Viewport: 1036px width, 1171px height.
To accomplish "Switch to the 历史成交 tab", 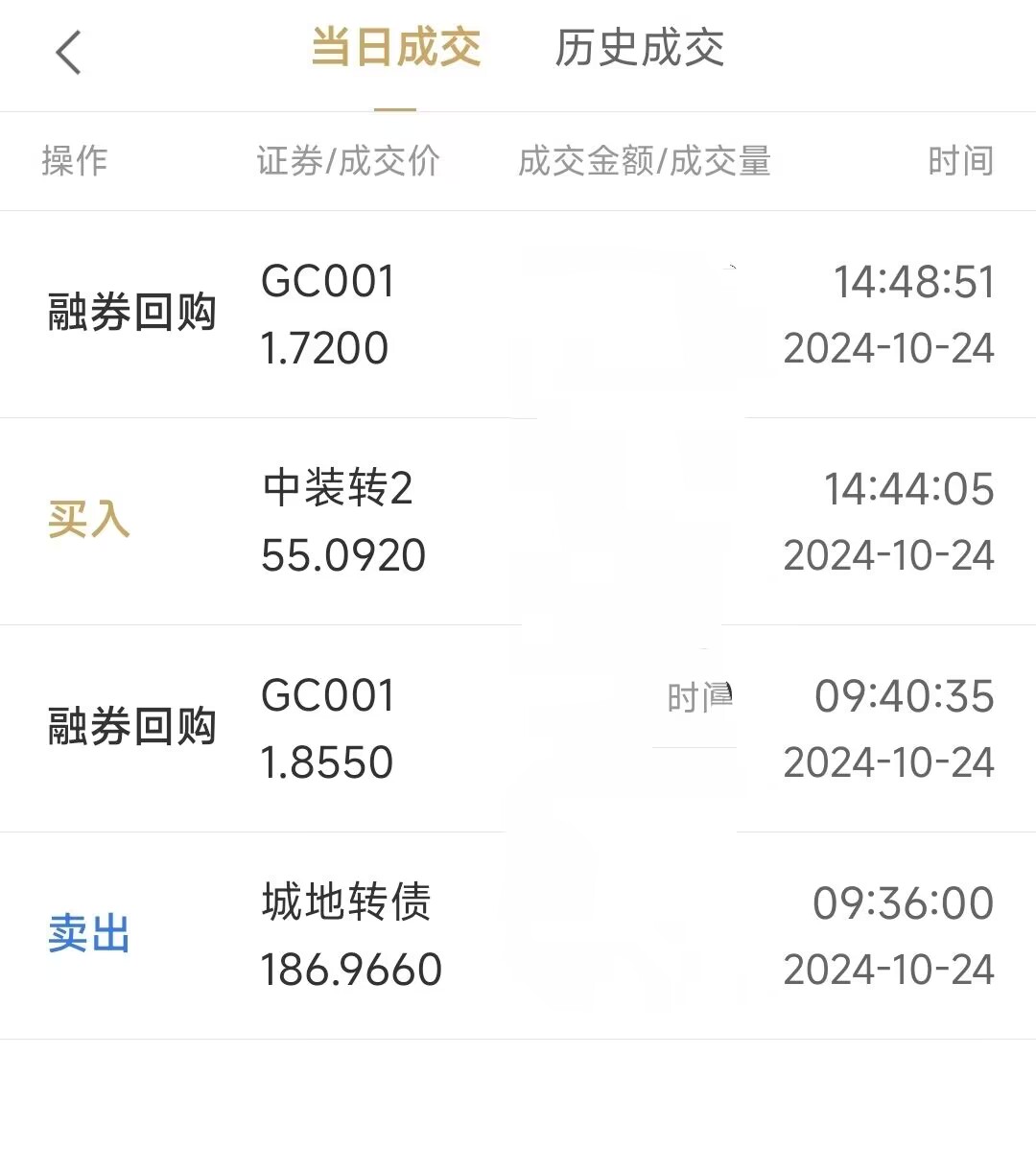I will point(639,48).
